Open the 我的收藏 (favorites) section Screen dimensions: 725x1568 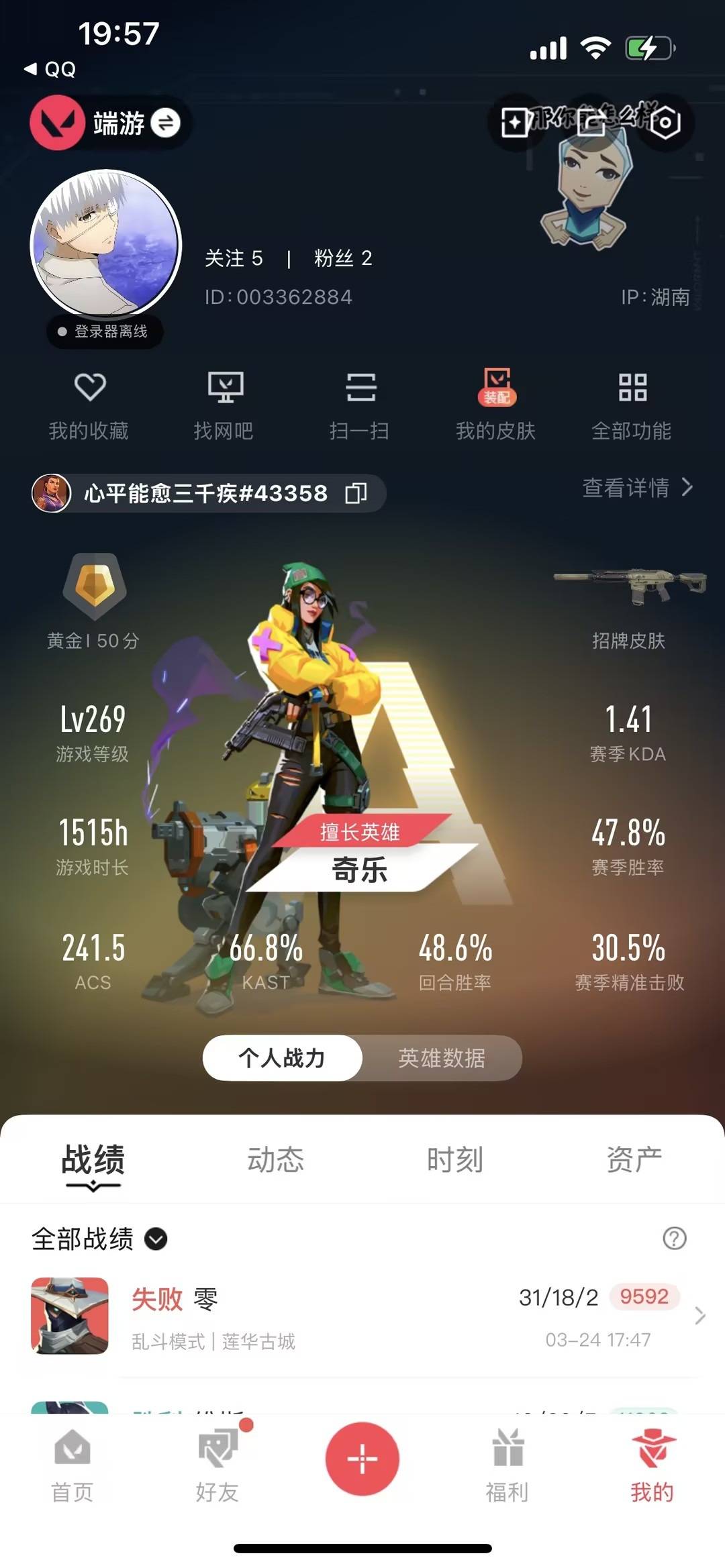pos(91,403)
